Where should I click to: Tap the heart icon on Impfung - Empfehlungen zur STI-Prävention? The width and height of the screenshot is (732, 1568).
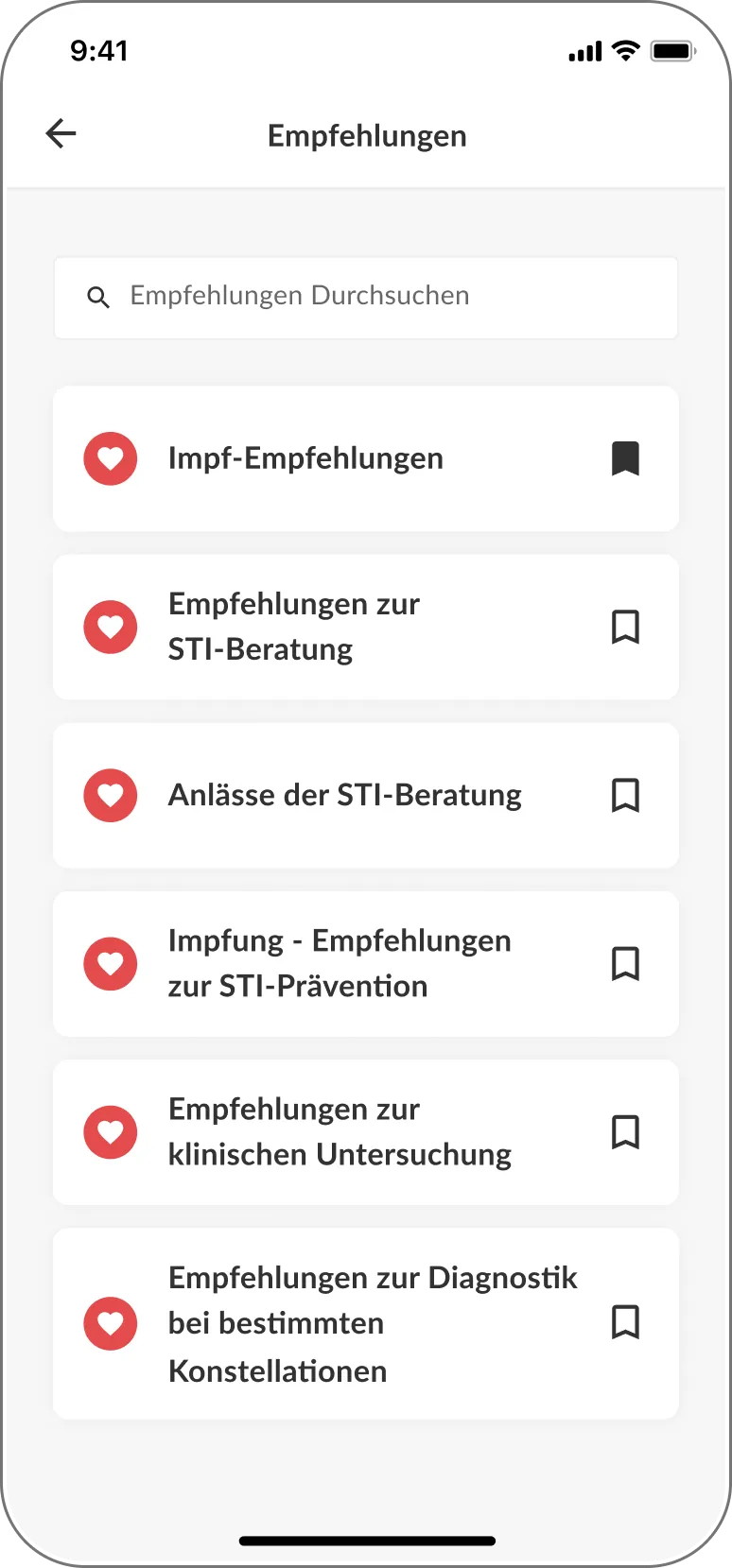(x=110, y=963)
